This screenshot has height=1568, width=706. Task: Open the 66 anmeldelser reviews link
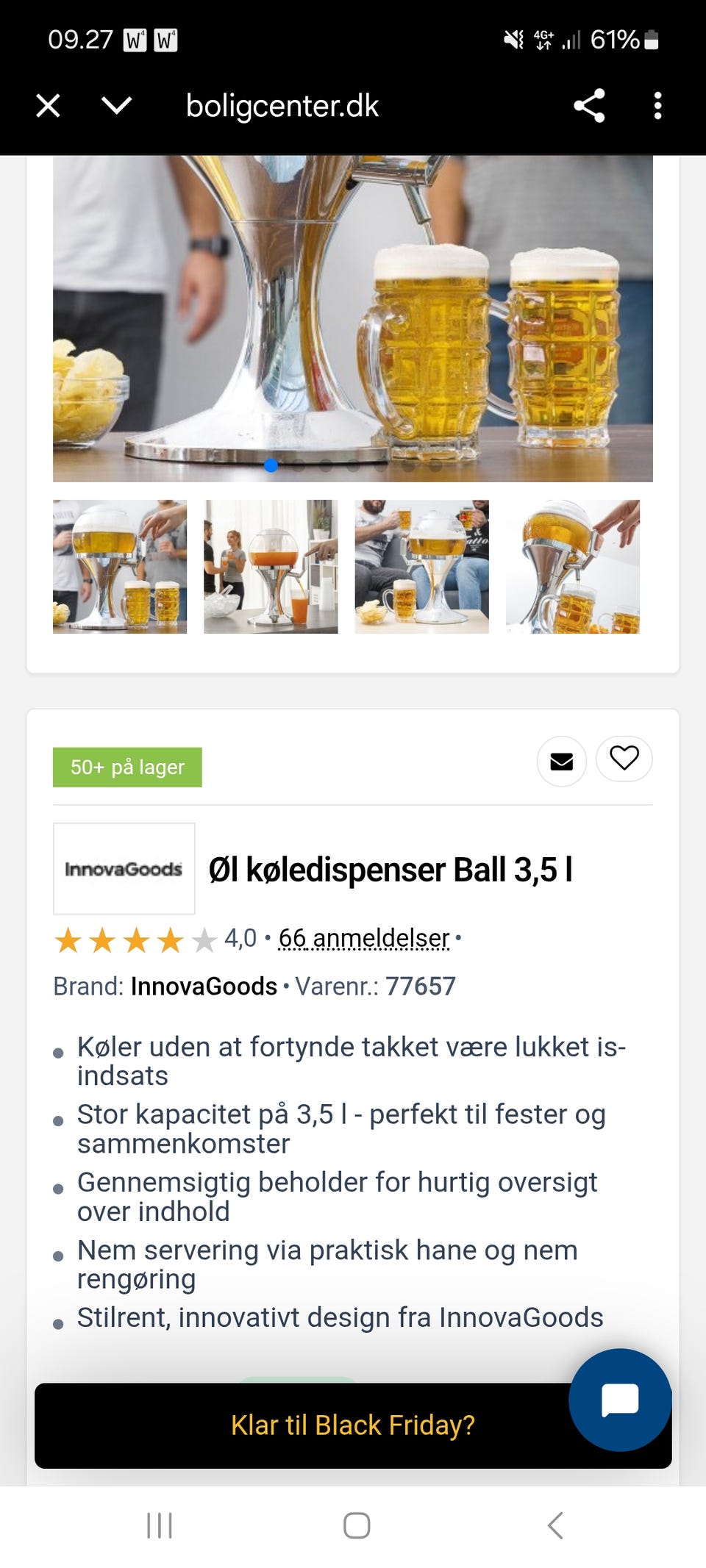[x=363, y=938]
